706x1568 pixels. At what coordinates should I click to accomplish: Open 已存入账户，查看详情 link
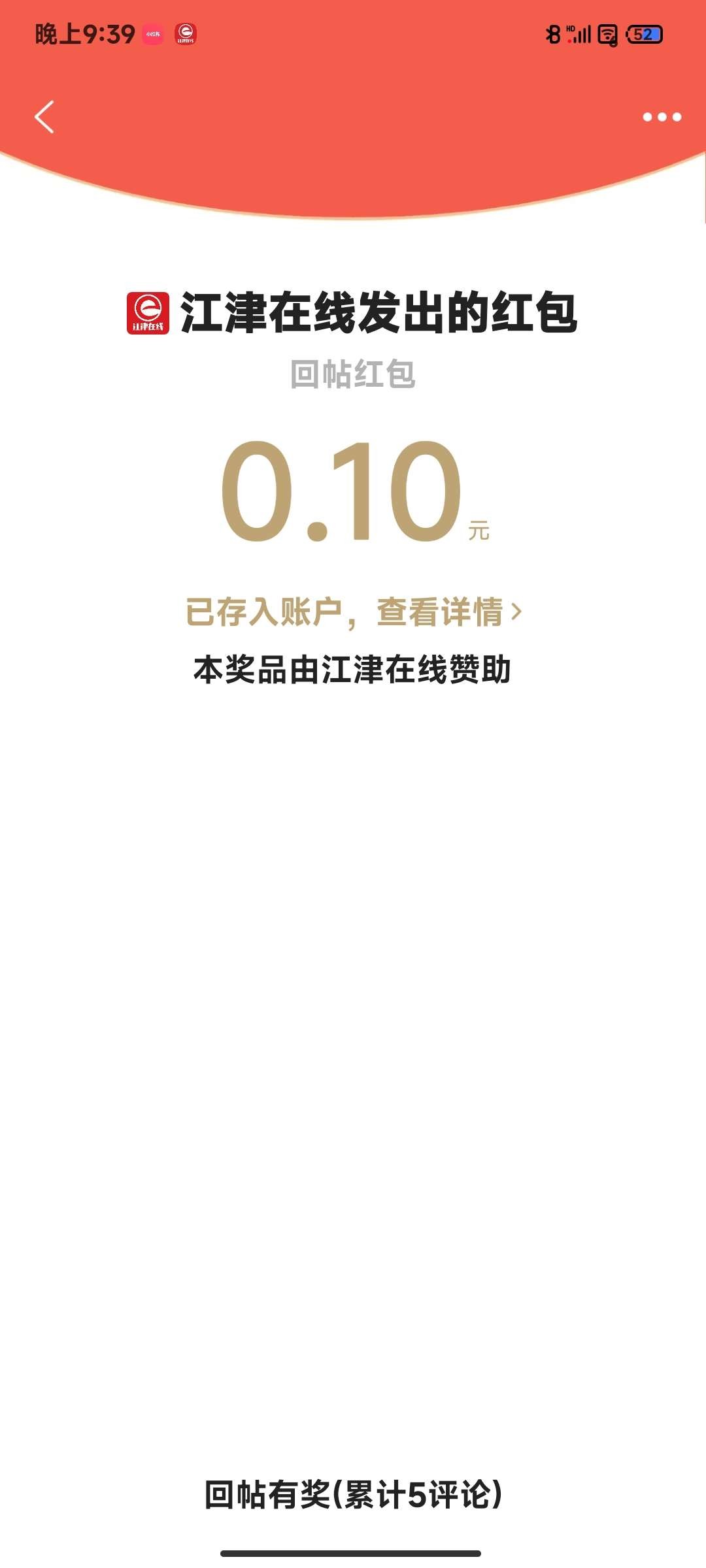pos(354,612)
